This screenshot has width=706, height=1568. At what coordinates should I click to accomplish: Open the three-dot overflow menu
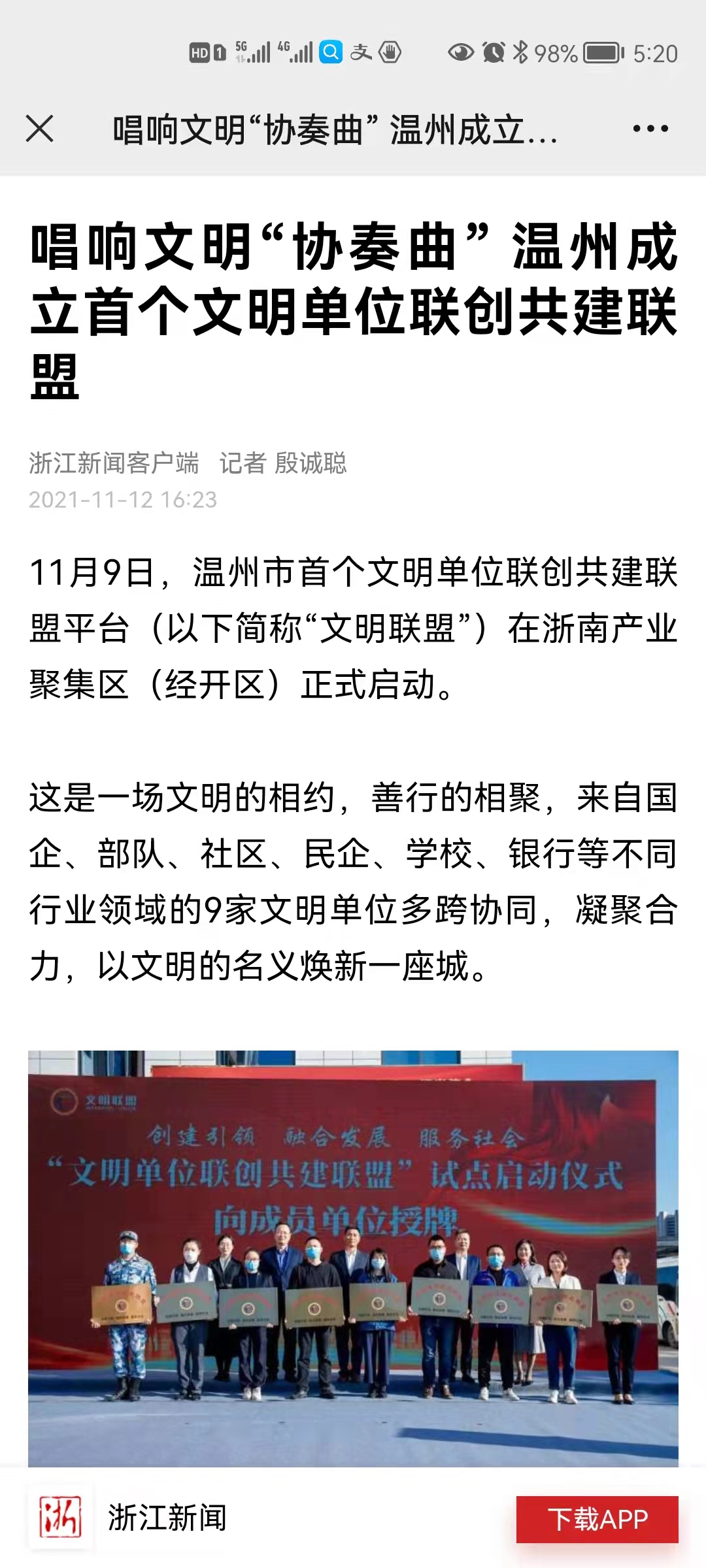(650, 129)
